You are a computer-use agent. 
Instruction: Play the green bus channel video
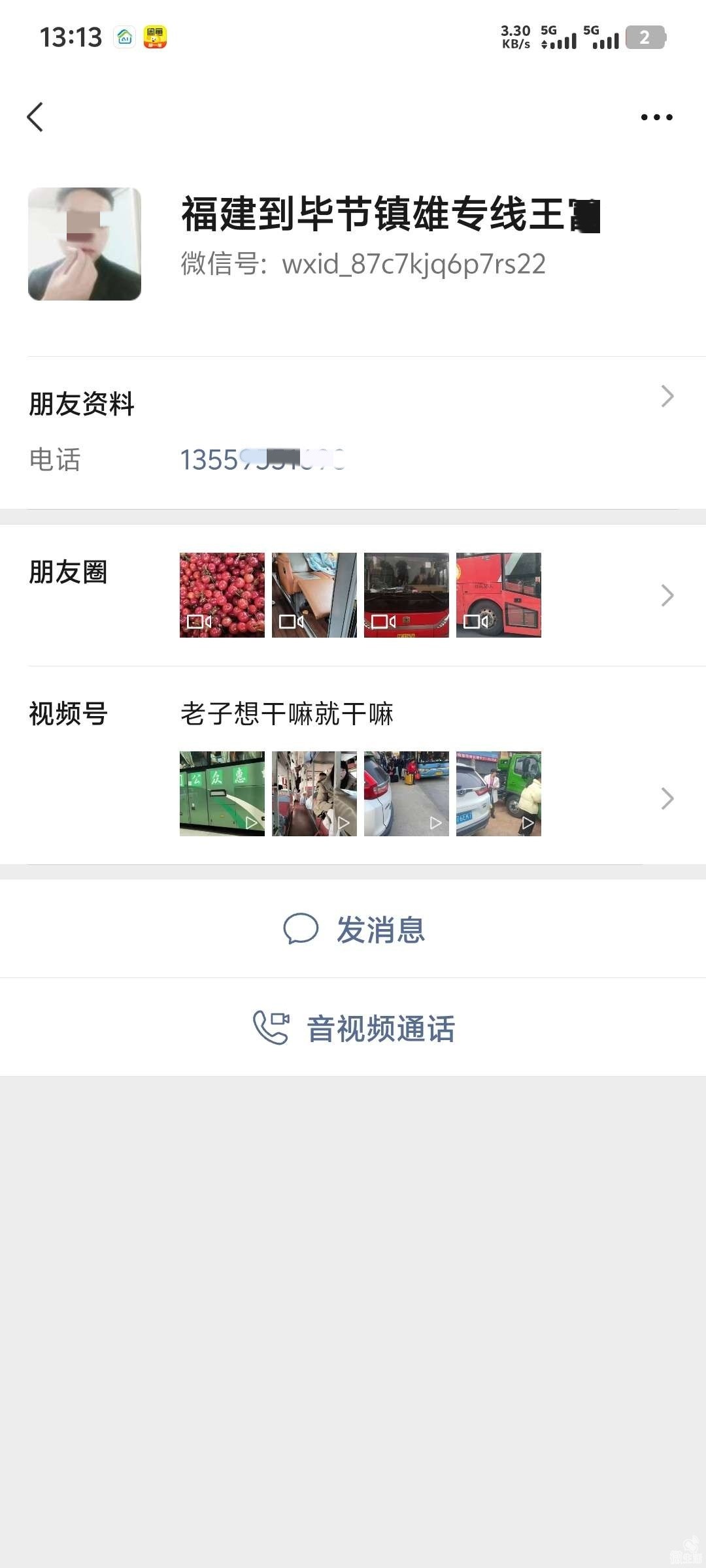222,793
